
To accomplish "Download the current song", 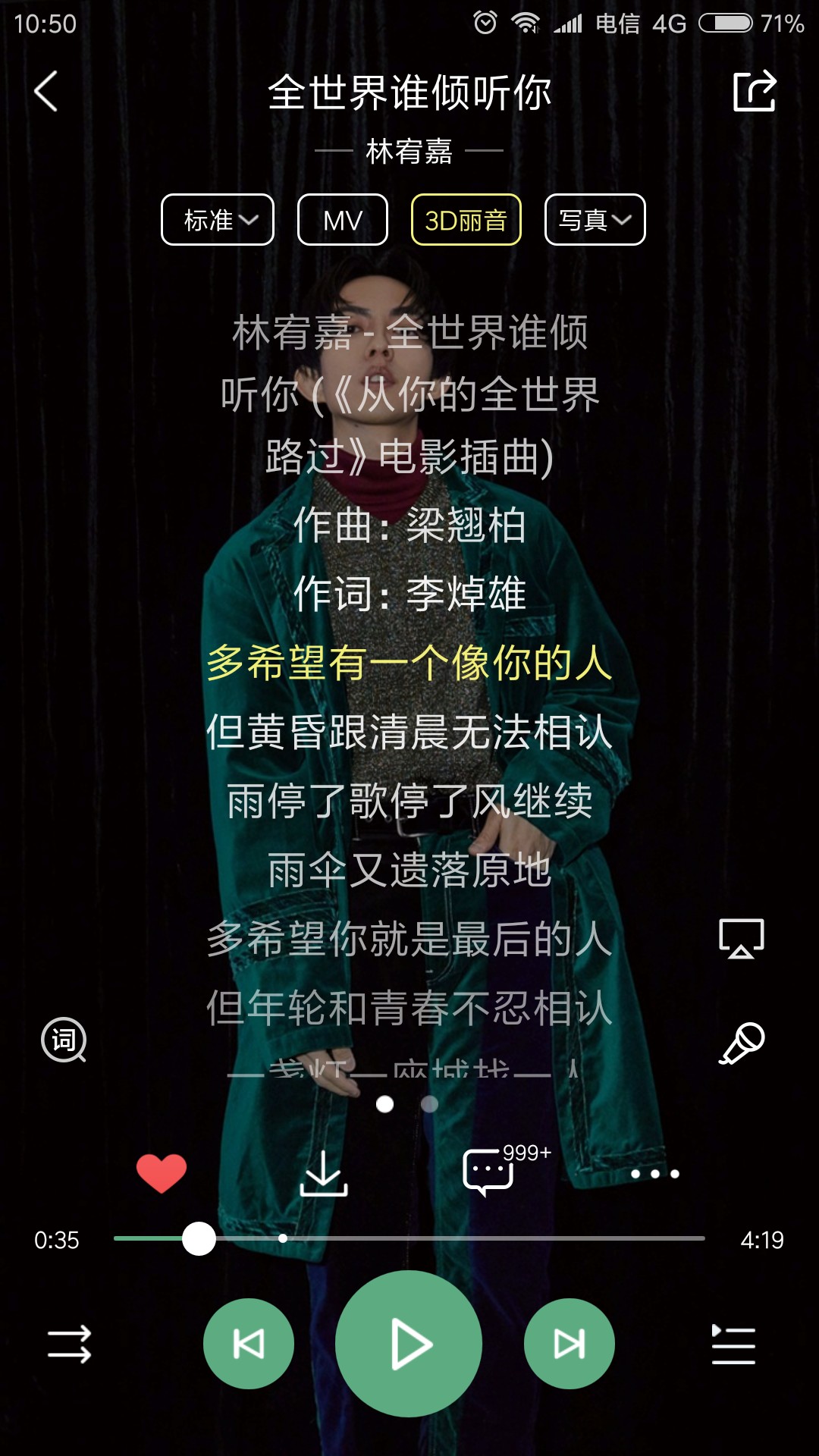I will coord(324,1174).
